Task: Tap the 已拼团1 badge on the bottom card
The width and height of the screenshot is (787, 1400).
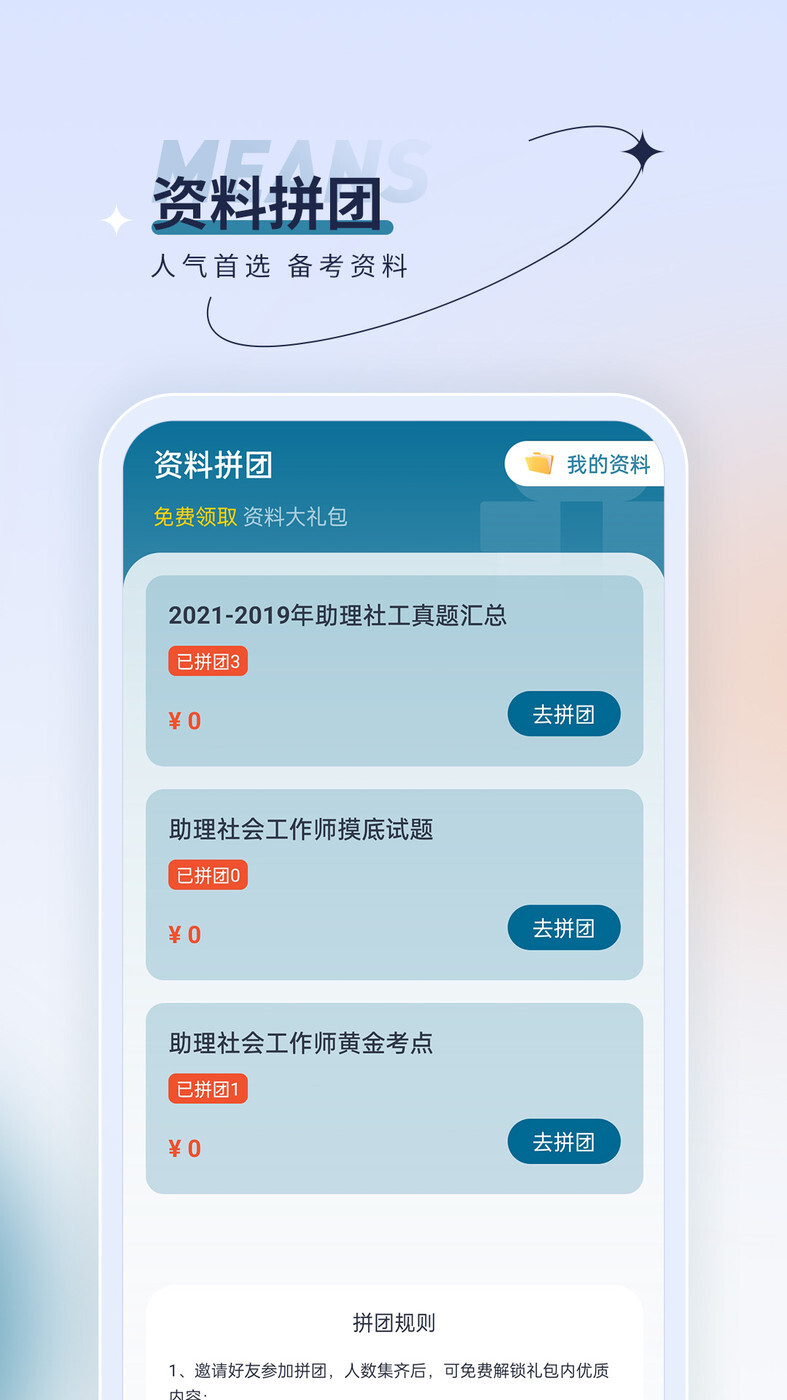Action: point(207,1088)
